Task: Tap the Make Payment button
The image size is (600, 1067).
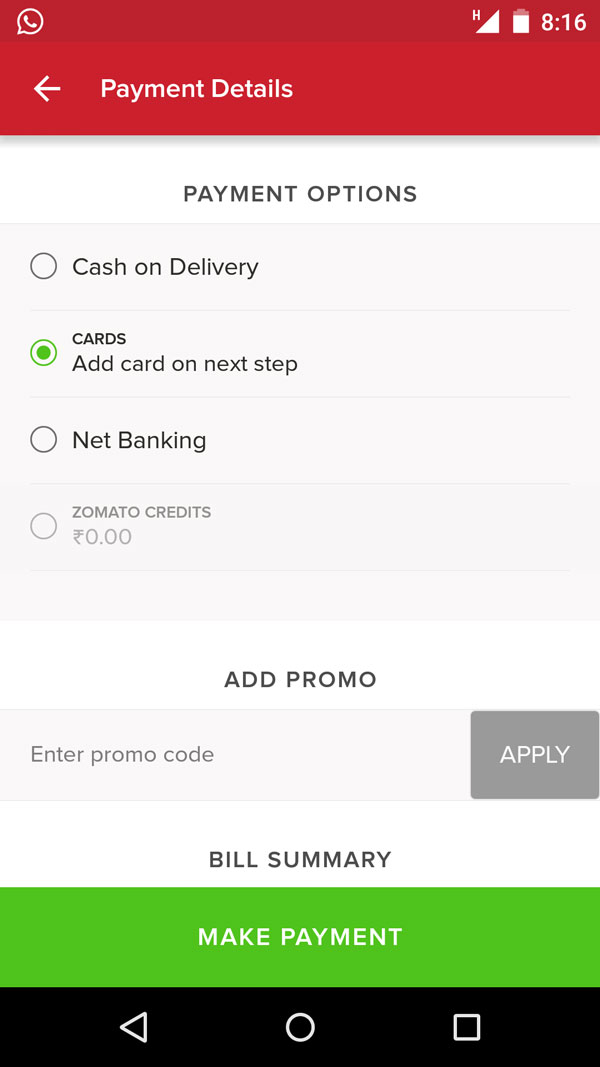Action: pos(300,937)
